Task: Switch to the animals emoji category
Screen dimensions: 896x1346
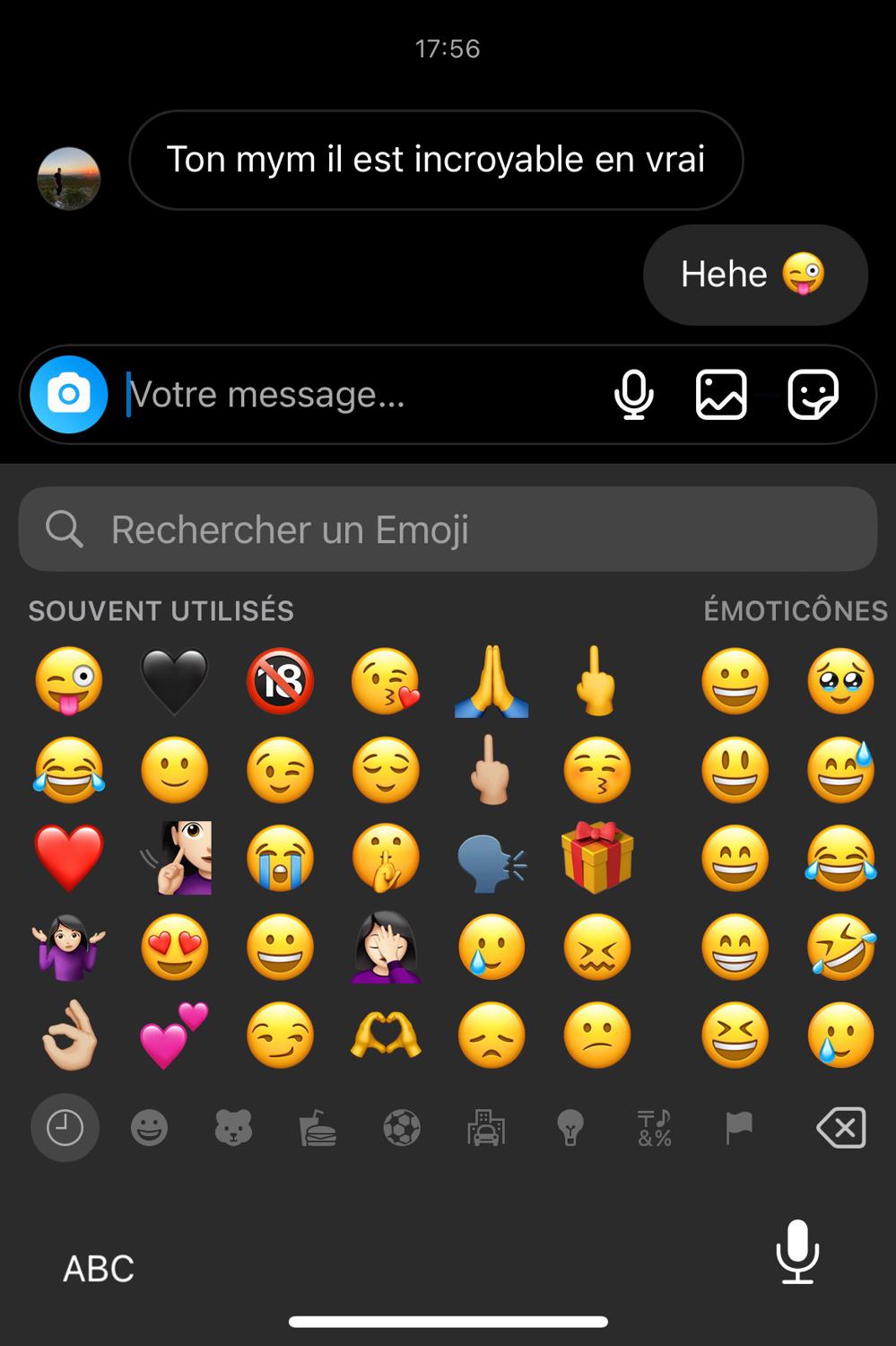Action: [233, 1128]
